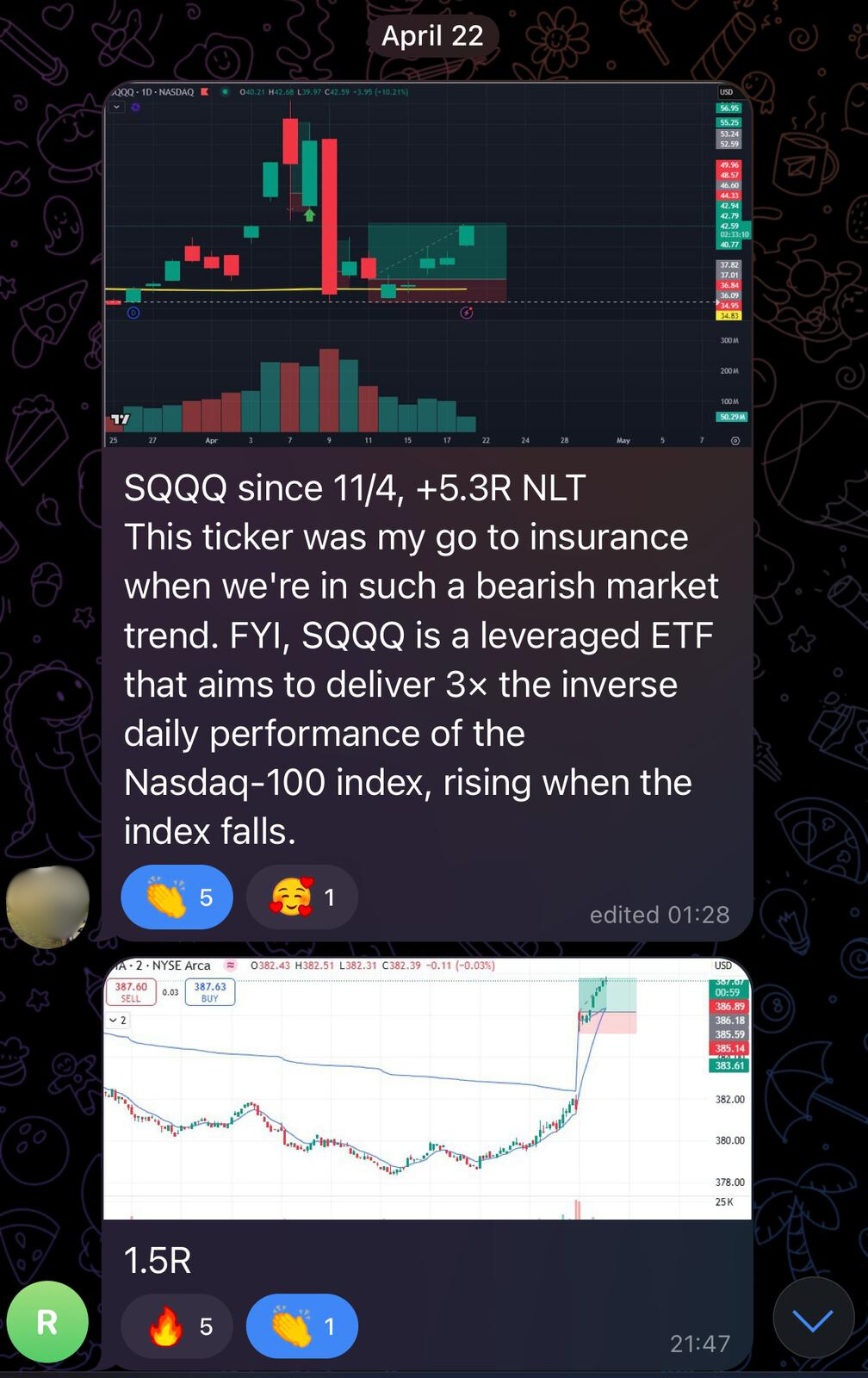This screenshot has width=868, height=1378.
Task: Open the blurred sender profile photo
Action: coord(47,906)
